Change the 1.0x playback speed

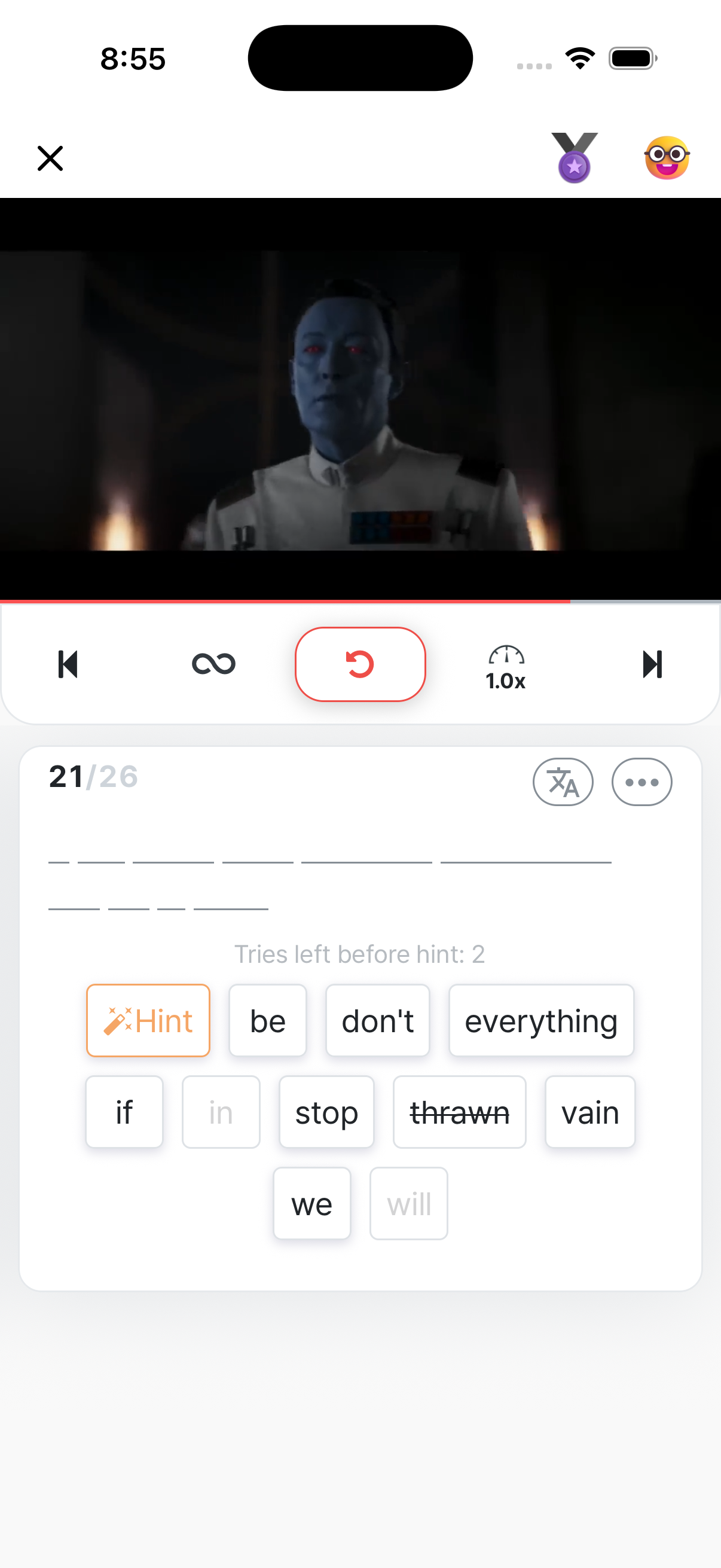click(x=506, y=668)
